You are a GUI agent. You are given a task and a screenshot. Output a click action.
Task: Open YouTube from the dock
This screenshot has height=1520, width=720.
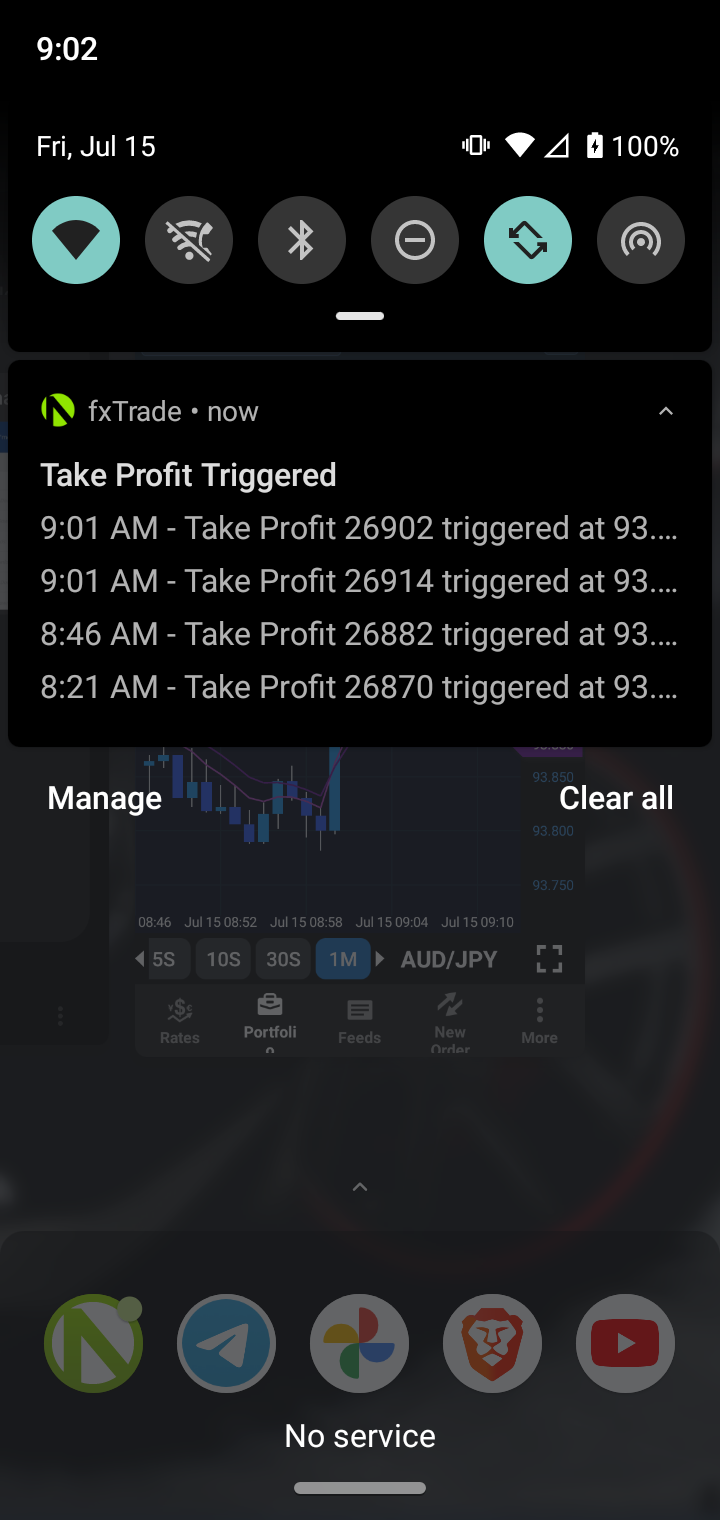click(x=625, y=1343)
